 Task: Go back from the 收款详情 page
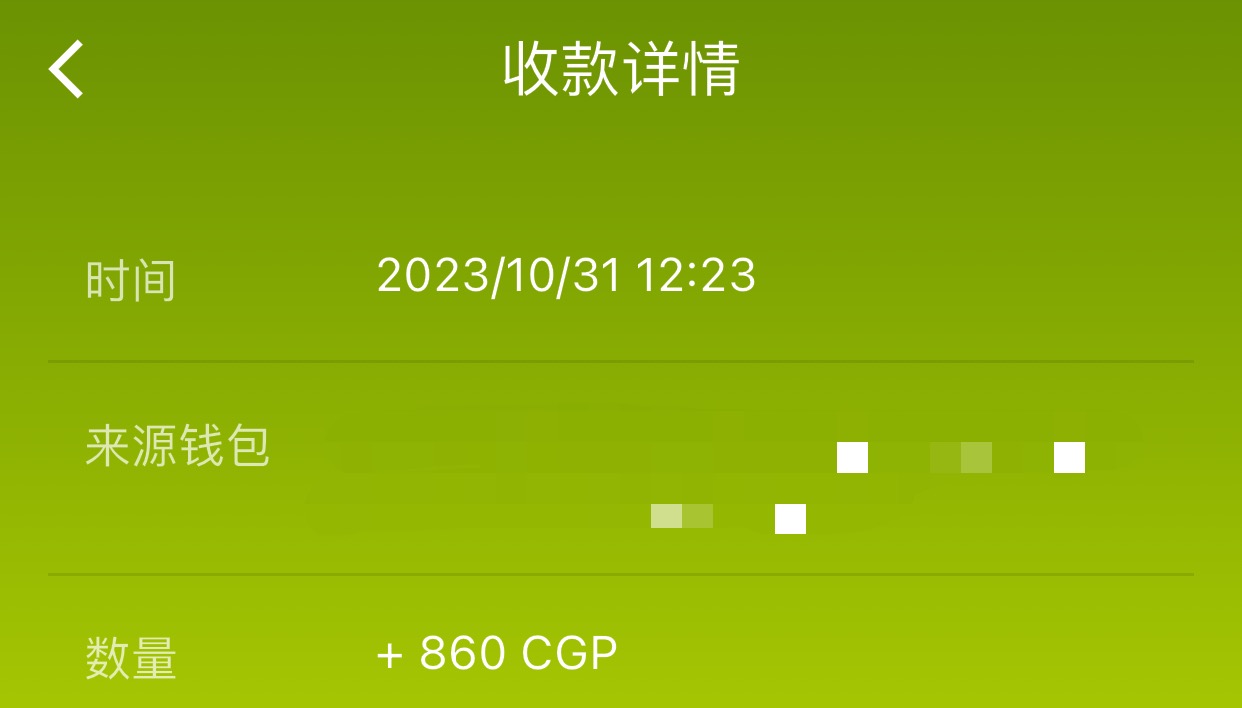pyautogui.click(x=66, y=69)
